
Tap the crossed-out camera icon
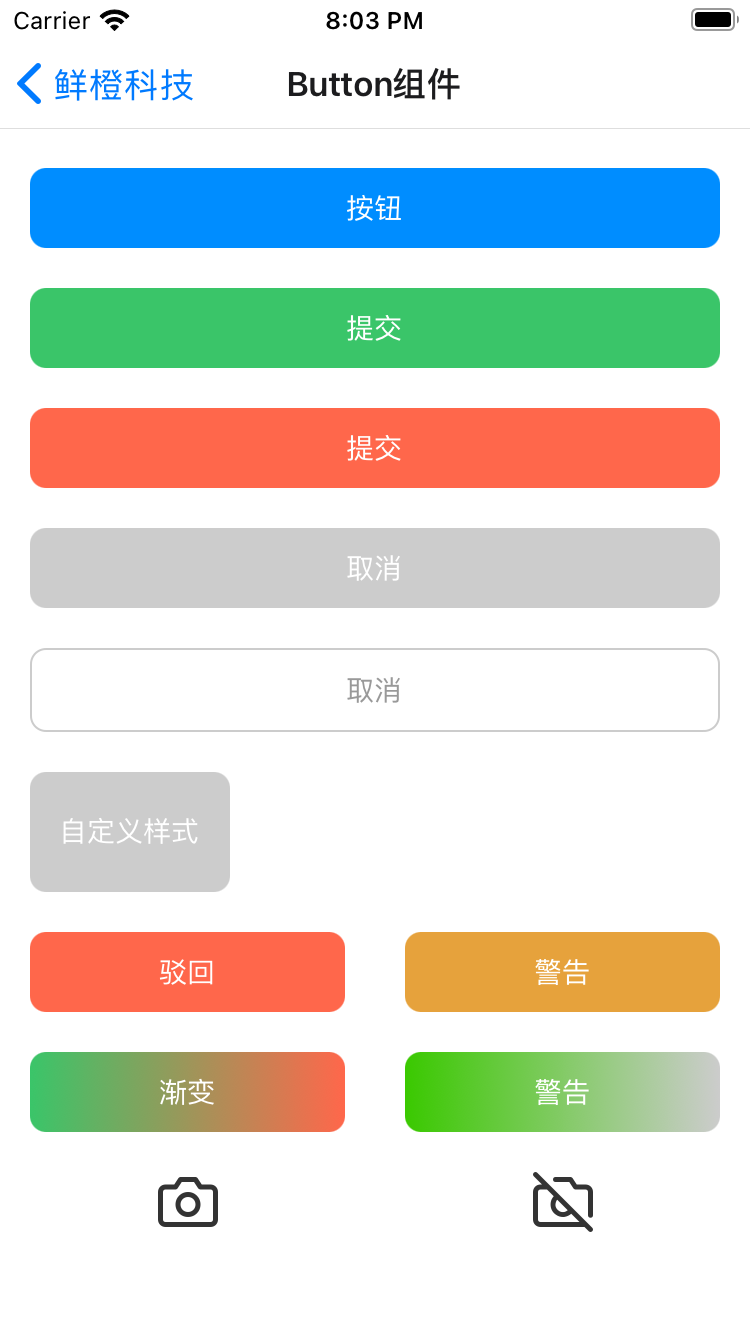pos(563,1202)
